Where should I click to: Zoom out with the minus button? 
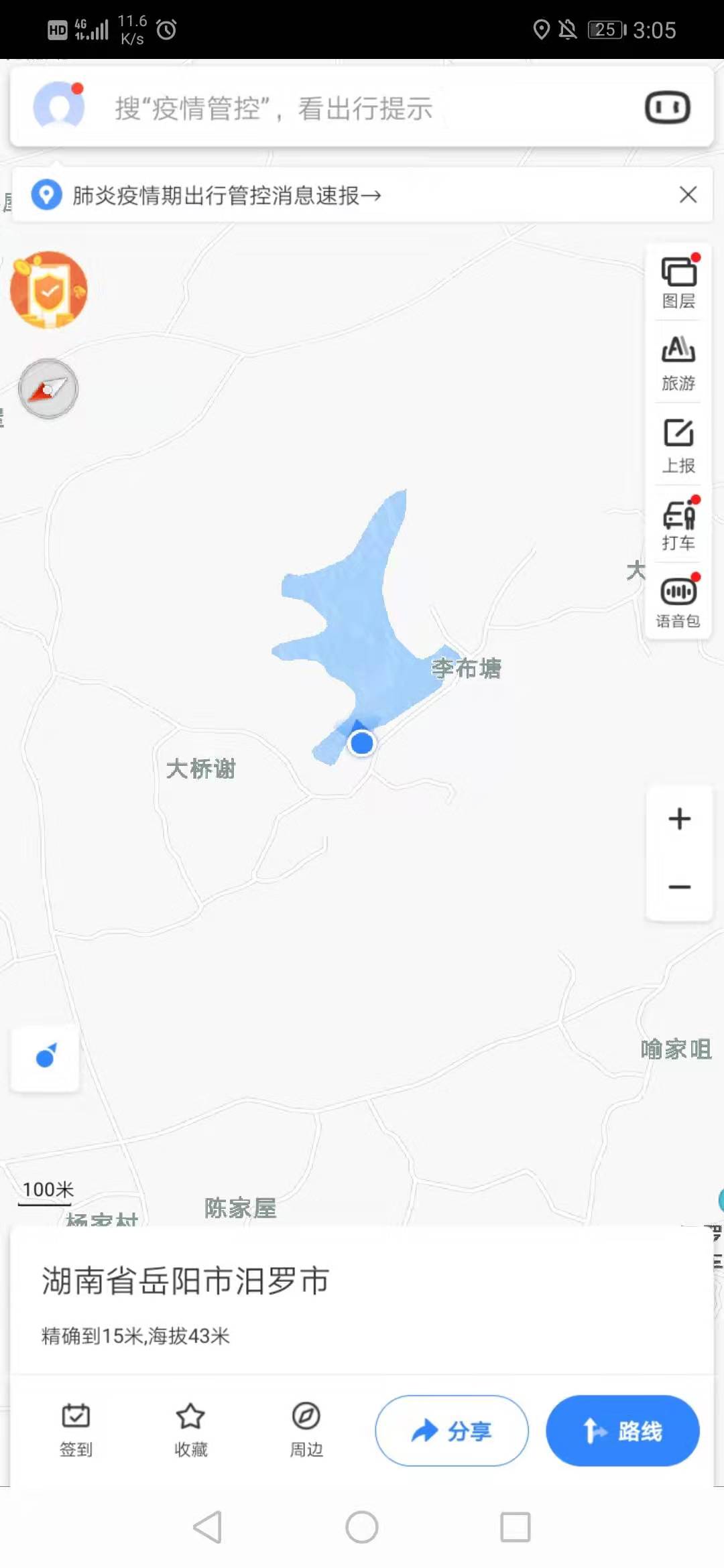click(x=679, y=887)
